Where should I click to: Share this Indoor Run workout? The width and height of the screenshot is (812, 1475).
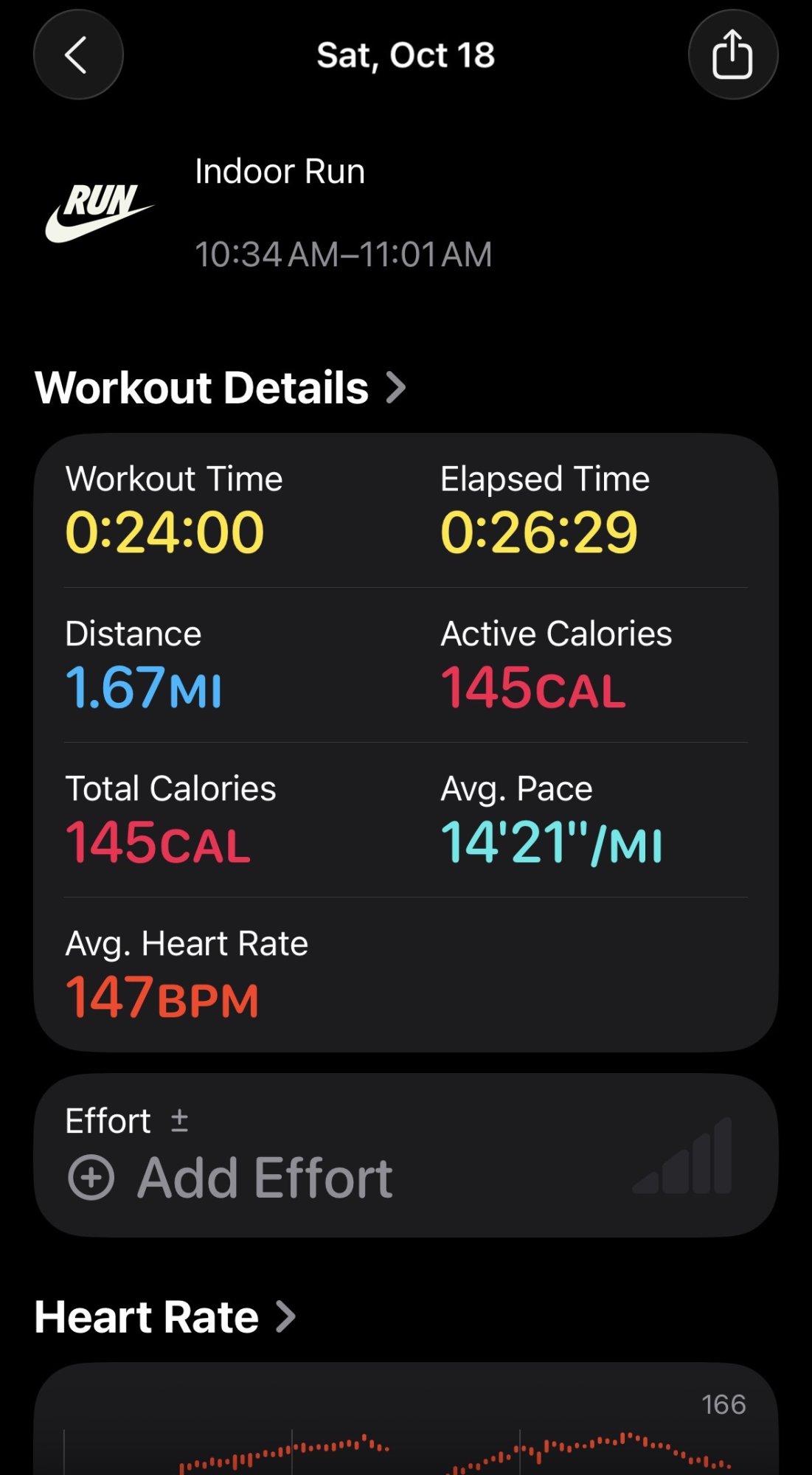click(732, 55)
